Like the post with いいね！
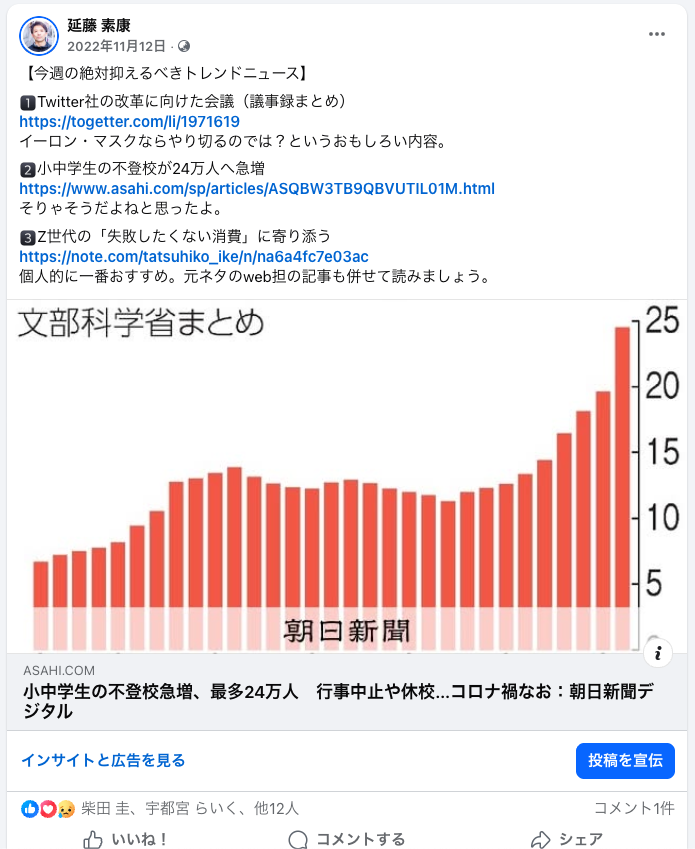 125,838
